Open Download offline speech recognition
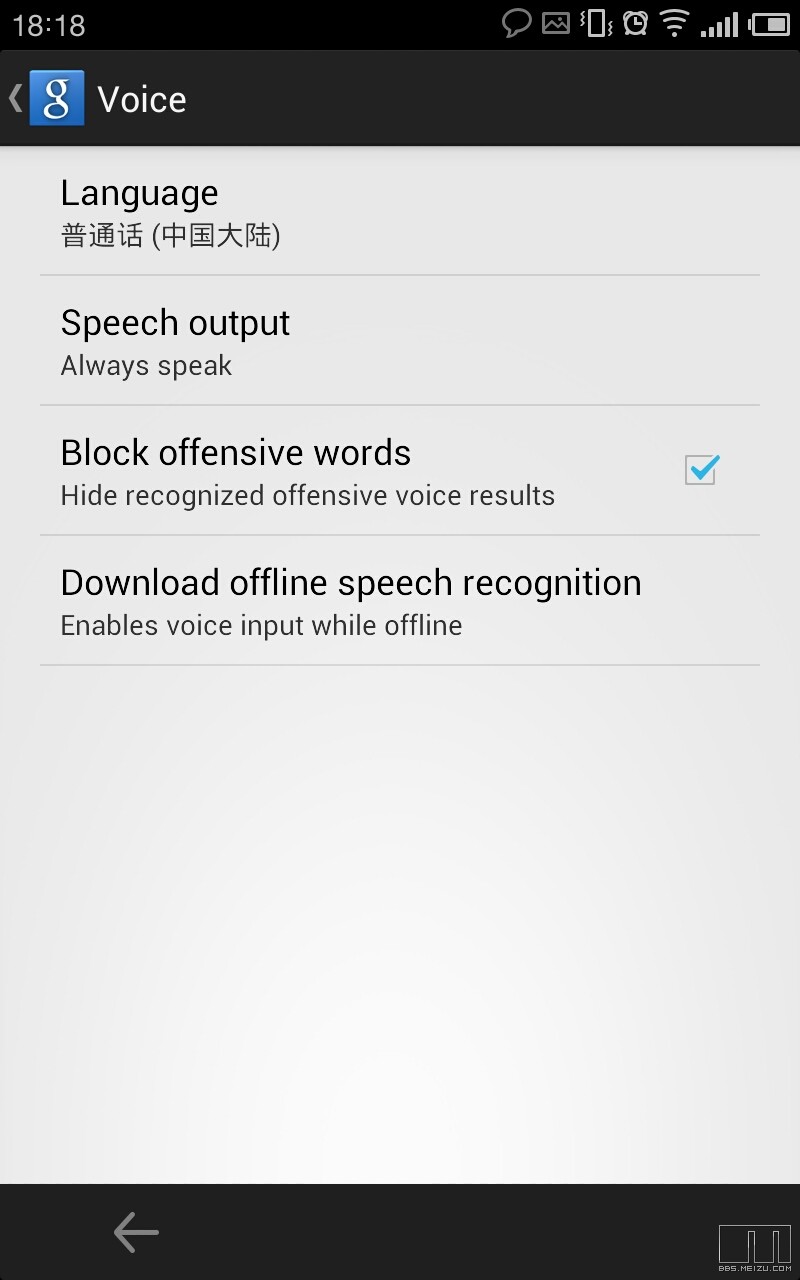The width and height of the screenshot is (800, 1280). click(400, 601)
